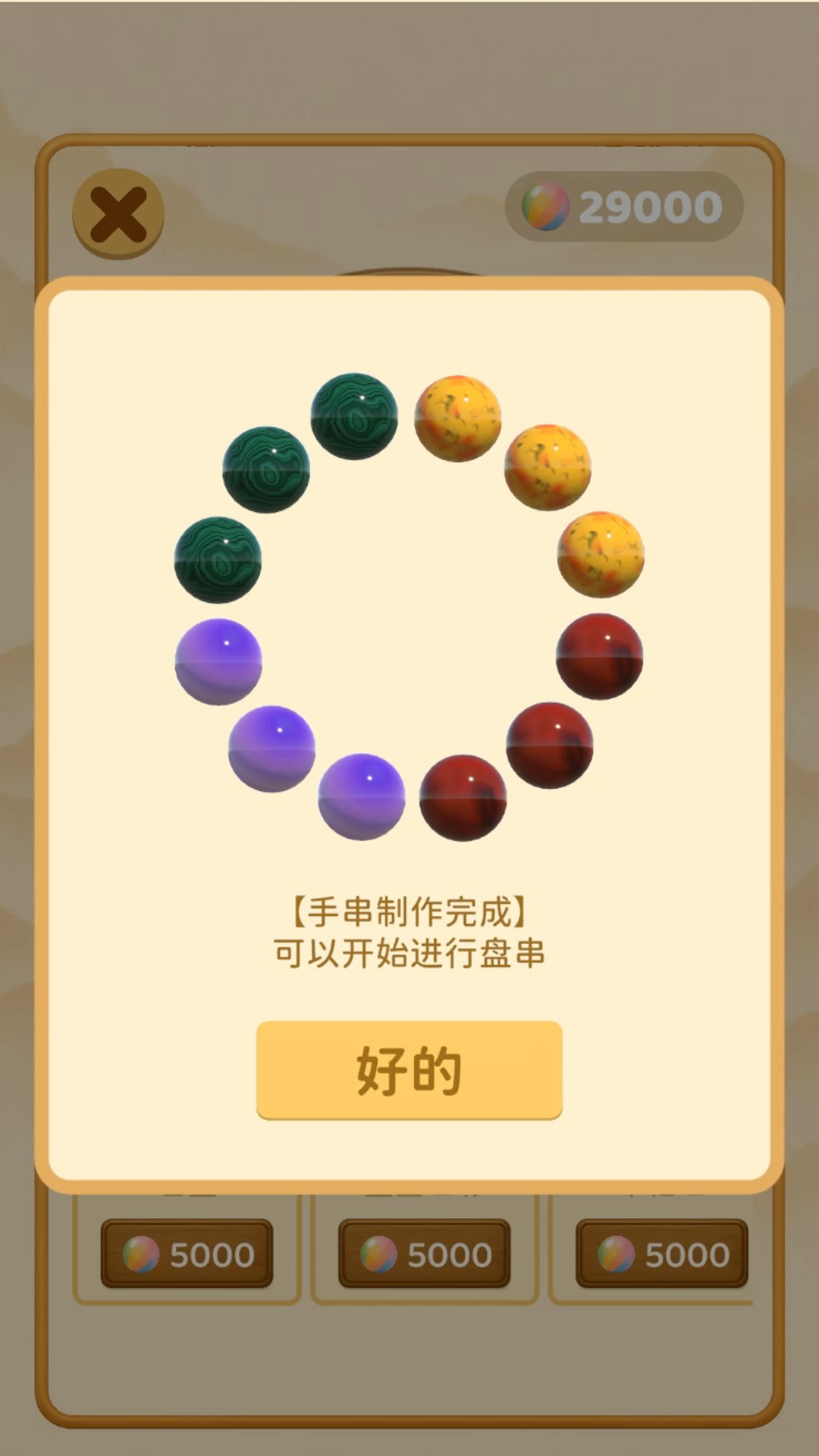Confirm the dialog with the 好的 button
This screenshot has width=819, height=1456.
pos(409,1069)
